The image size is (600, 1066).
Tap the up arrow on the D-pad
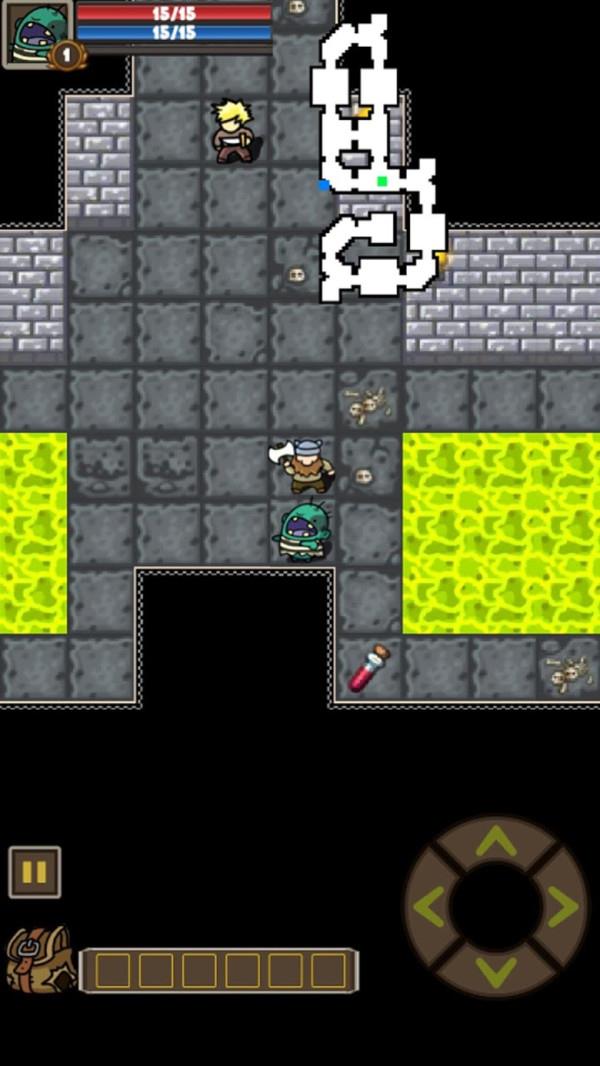click(x=496, y=844)
